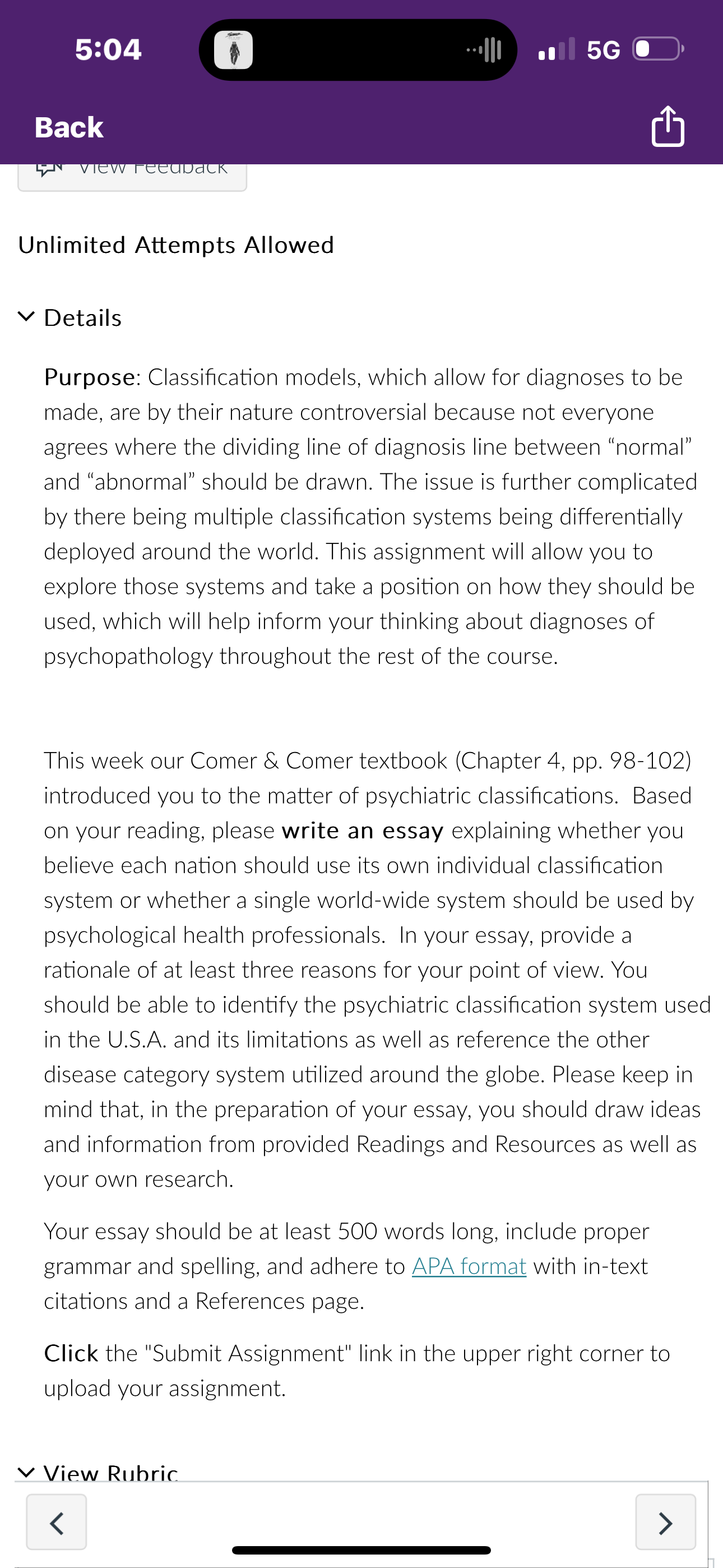Open the share icon in header
This screenshot has height=1568, width=723.
[x=668, y=126]
